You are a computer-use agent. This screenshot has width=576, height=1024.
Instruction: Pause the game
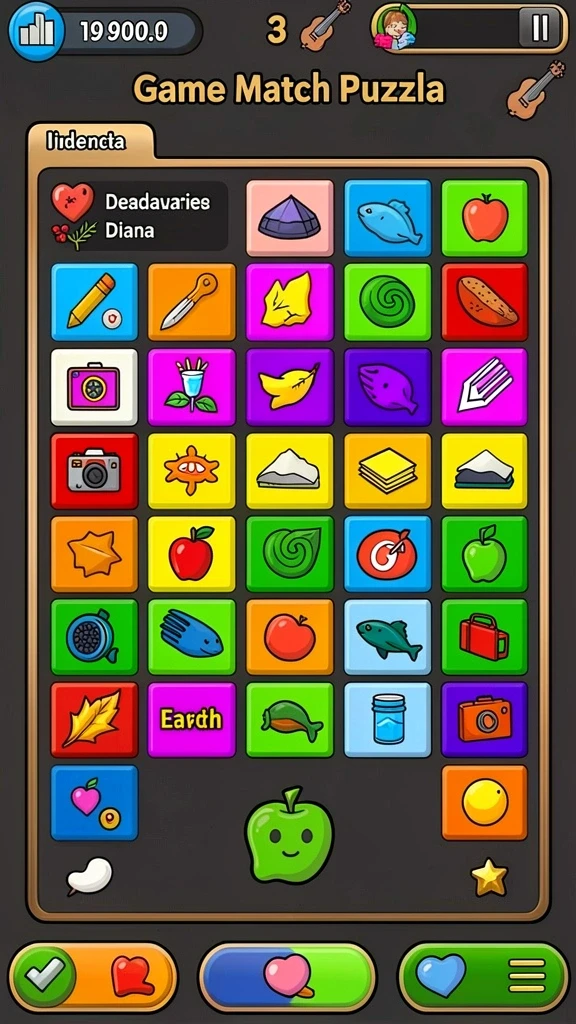click(539, 28)
